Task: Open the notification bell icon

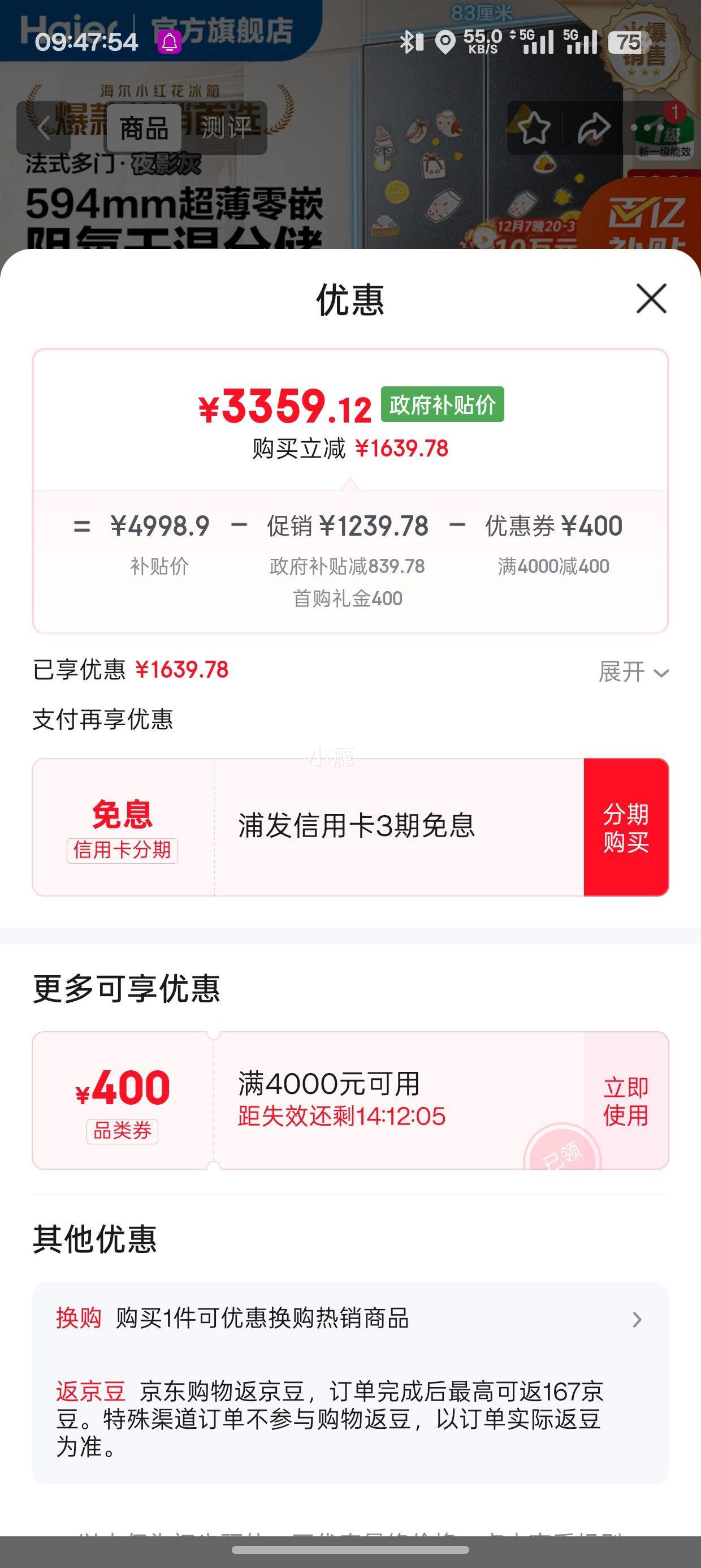Action: [x=170, y=43]
